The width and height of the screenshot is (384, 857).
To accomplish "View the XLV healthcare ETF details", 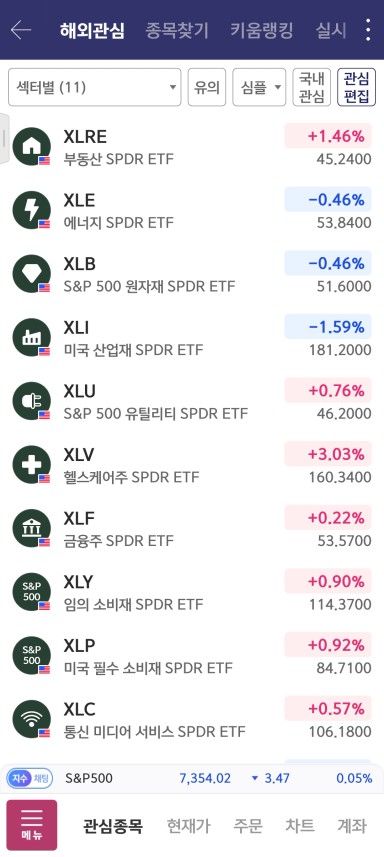I will tap(192, 465).
